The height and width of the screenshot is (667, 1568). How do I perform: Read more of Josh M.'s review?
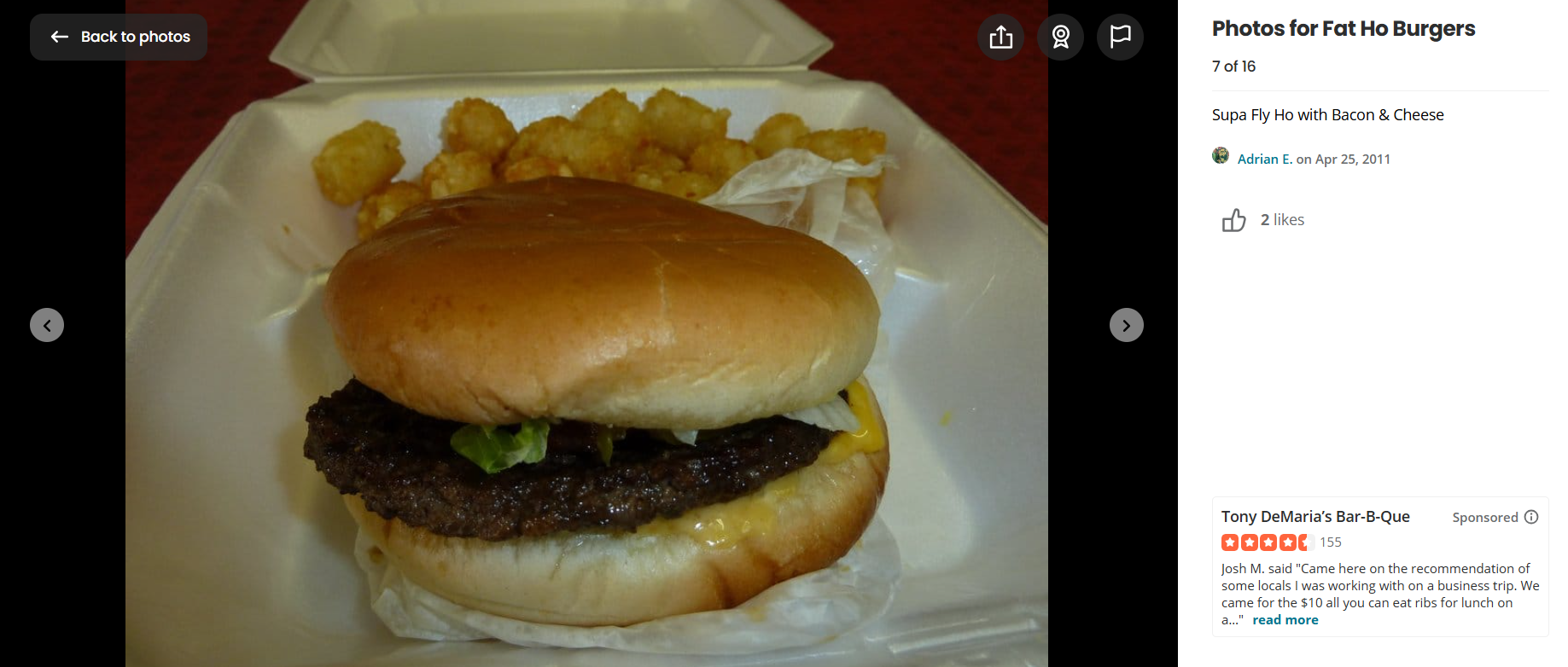pyautogui.click(x=1285, y=620)
